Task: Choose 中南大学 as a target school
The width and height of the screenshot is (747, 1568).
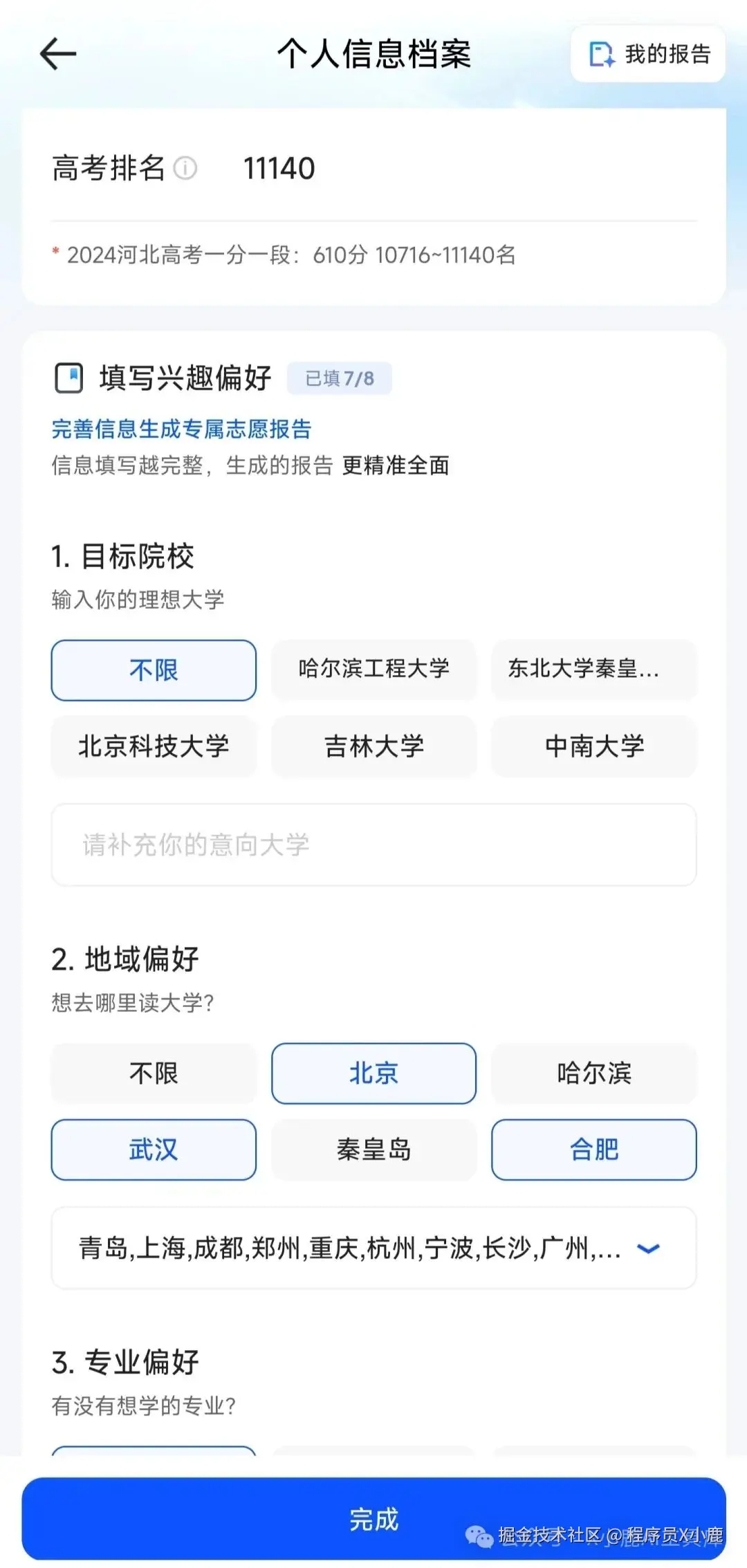Action: [593, 746]
